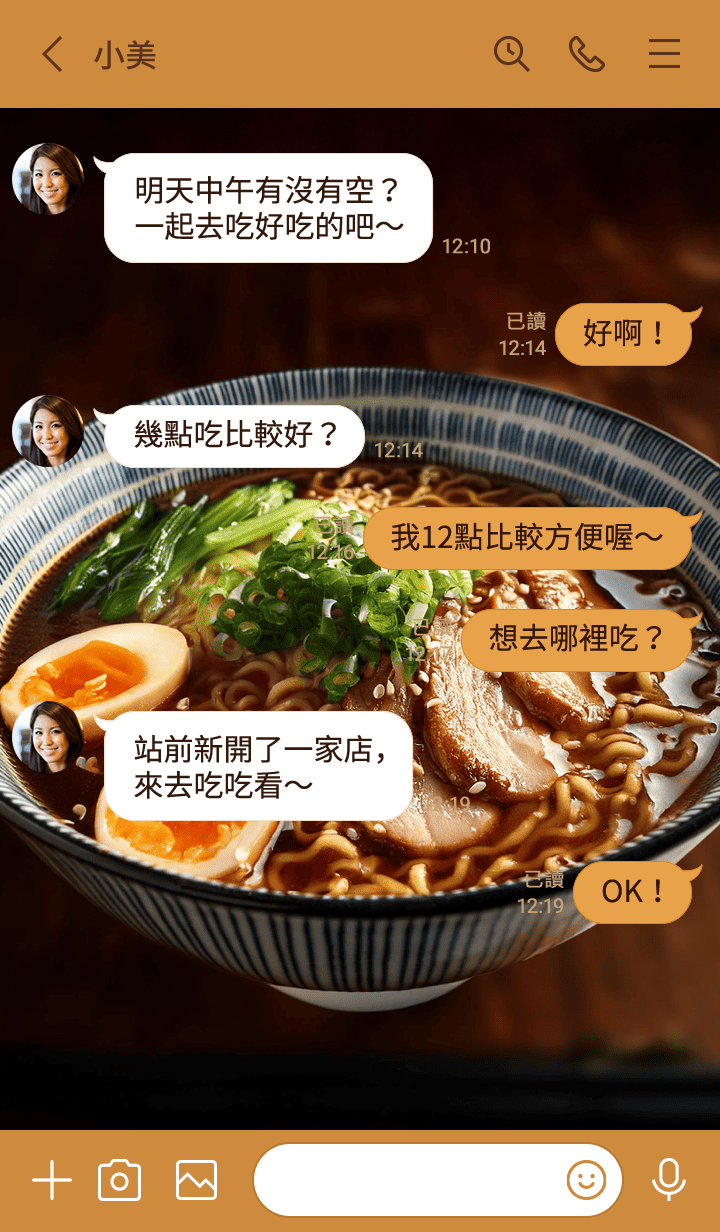Choose a picture from the gallery

196,1181
